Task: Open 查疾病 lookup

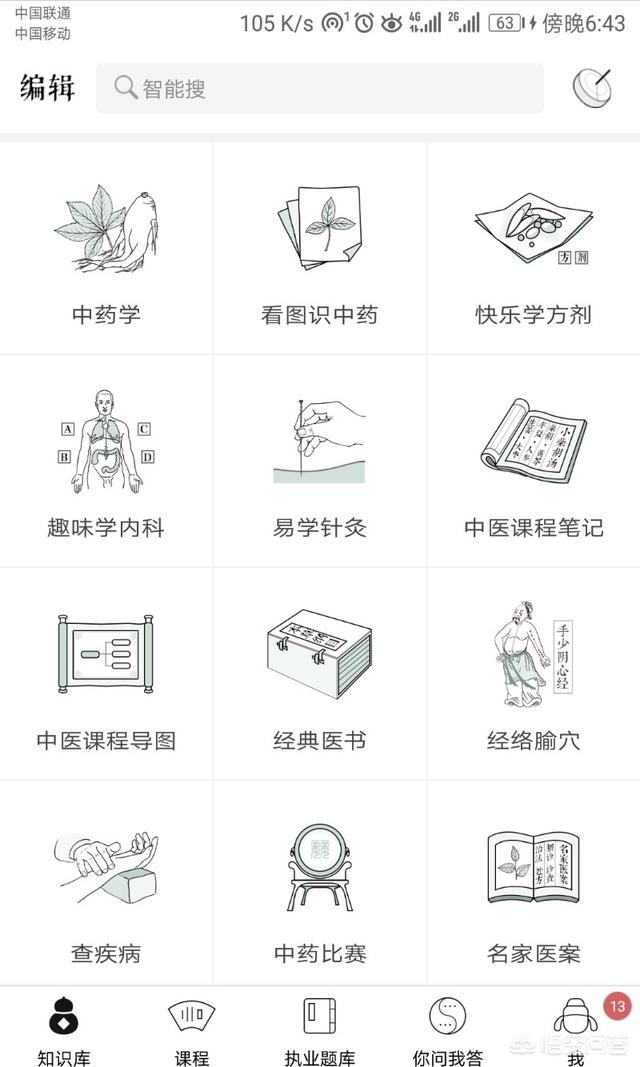Action: pyautogui.click(x=106, y=883)
